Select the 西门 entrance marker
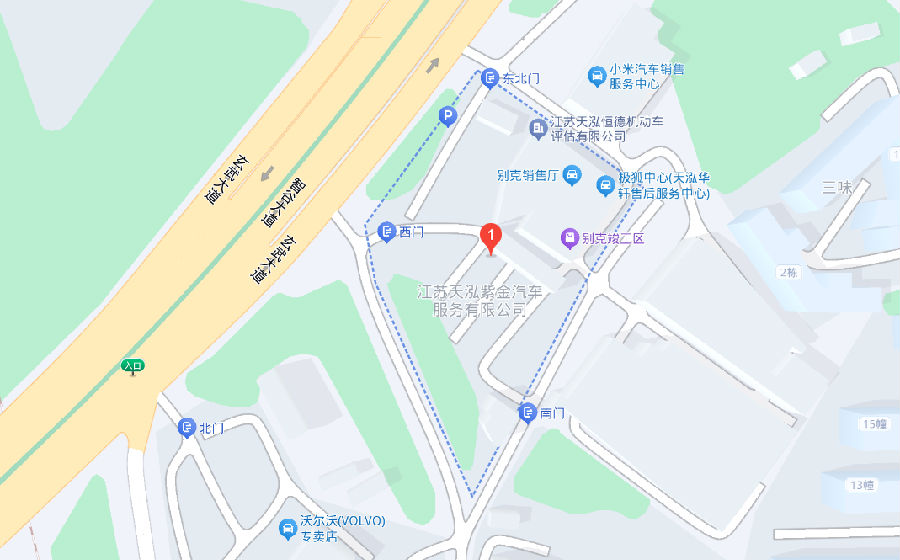Screen dimensions: 900x560 pos(387,233)
